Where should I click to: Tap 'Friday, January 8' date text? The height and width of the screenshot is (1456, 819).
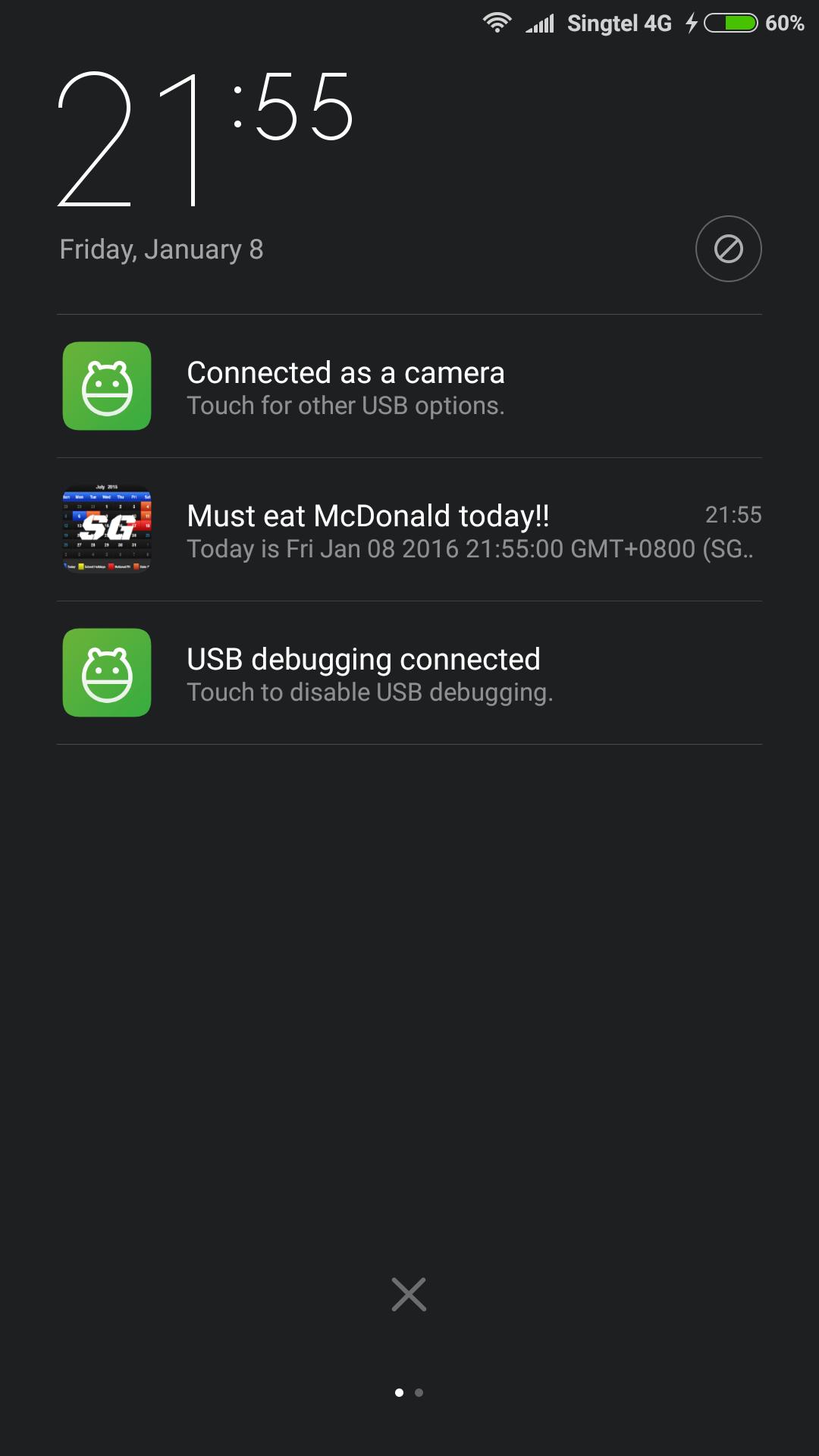click(162, 249)
